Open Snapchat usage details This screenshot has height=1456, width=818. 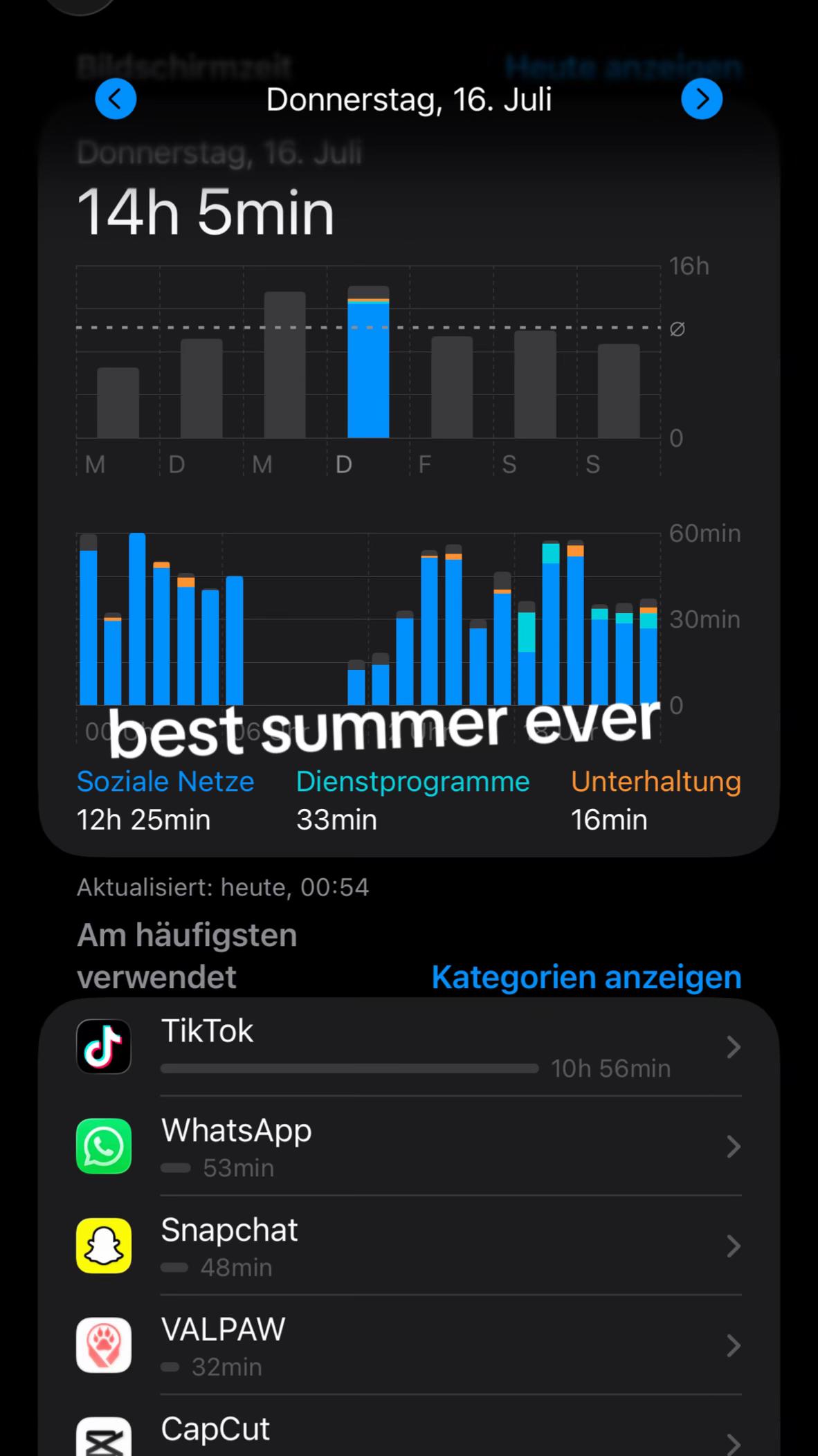409,1246
